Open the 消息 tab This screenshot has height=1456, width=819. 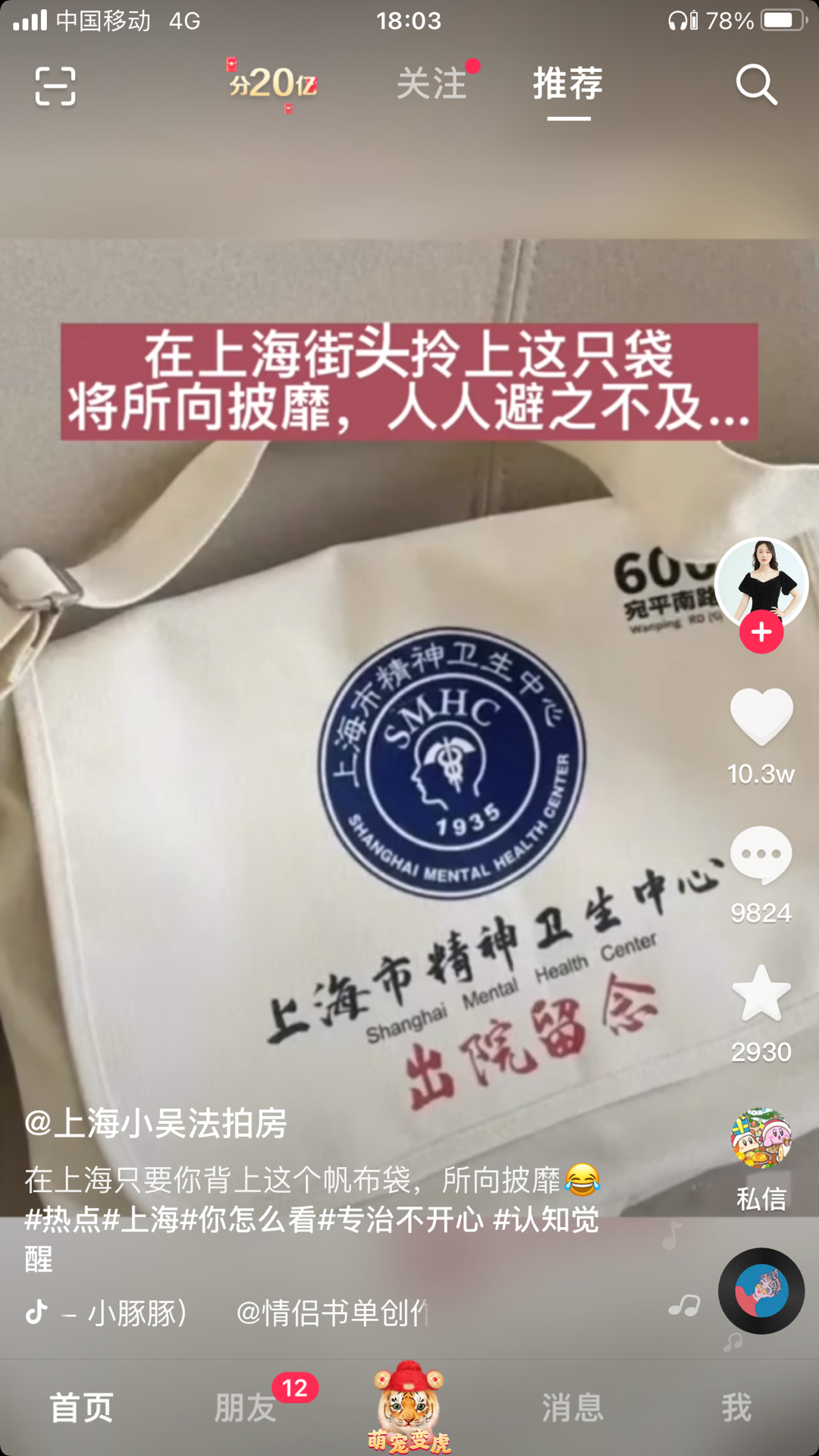tap(573, 1408)
